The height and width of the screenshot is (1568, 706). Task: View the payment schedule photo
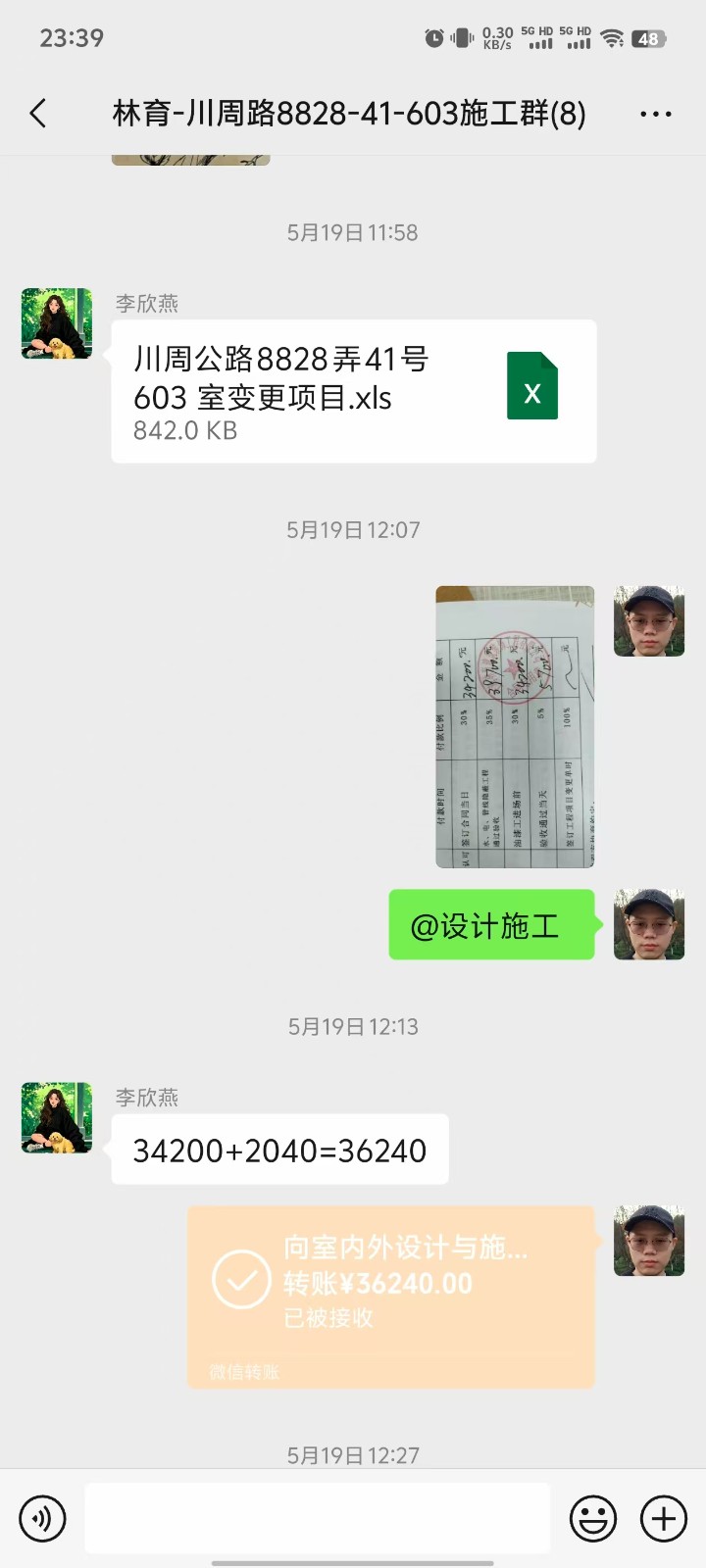(515, 726)
